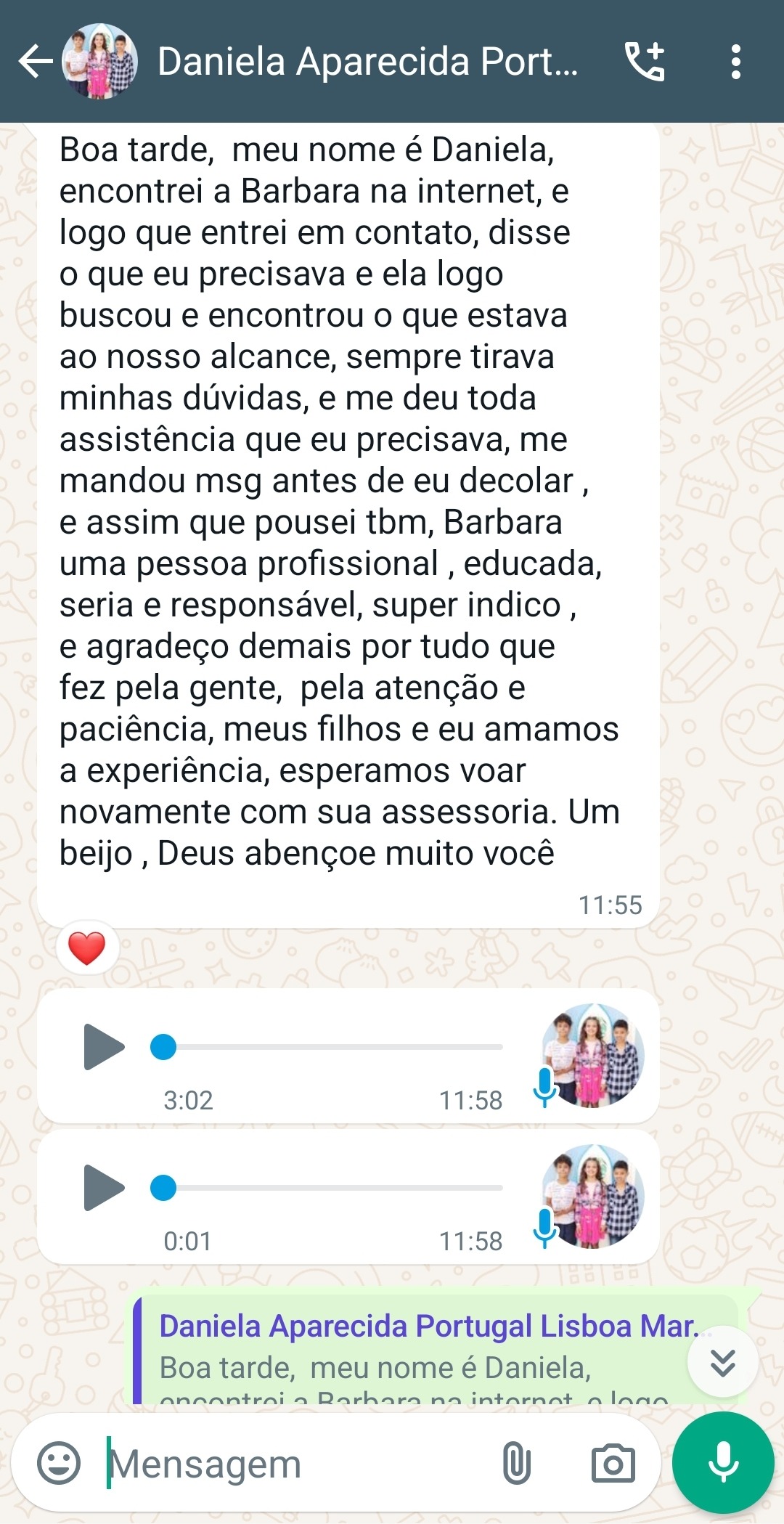View the heart reaction on Daniela's message

tap(87, 948)
